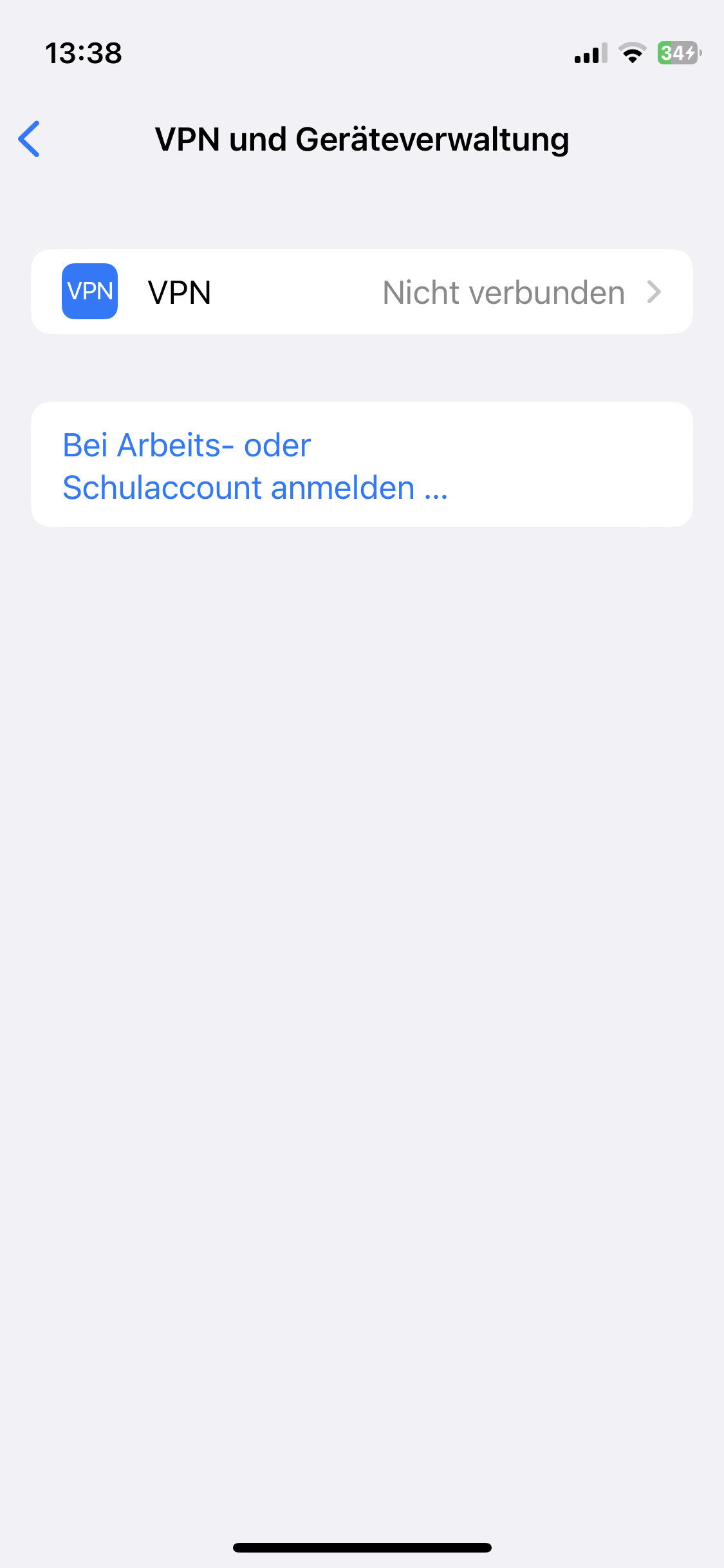Go back using the blue back arrow
724x1568 pixels.
click(30, 139)
